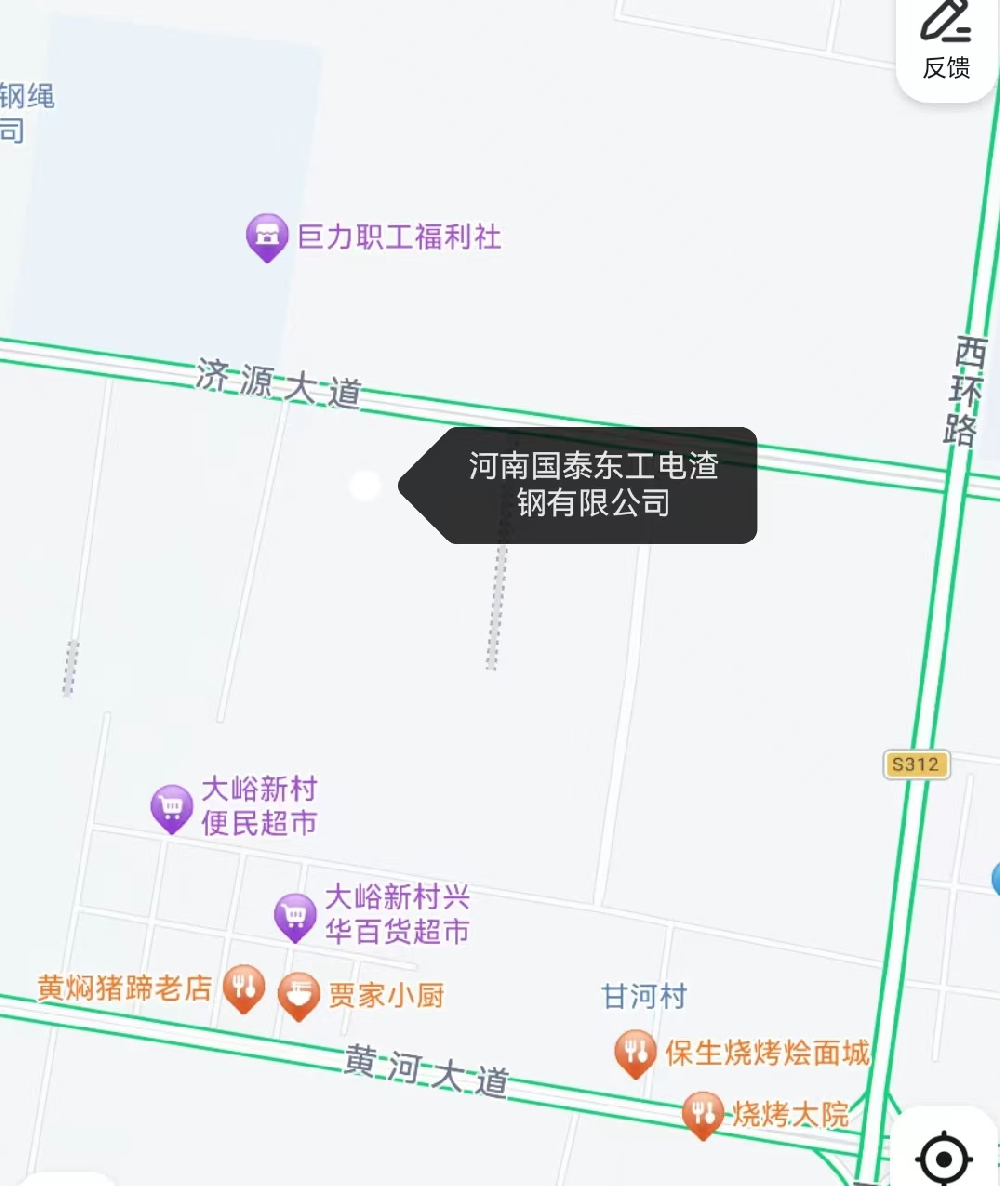
Task: Select the 贾家小厨 restaurant marker
Action: click(x=299, y=995)
